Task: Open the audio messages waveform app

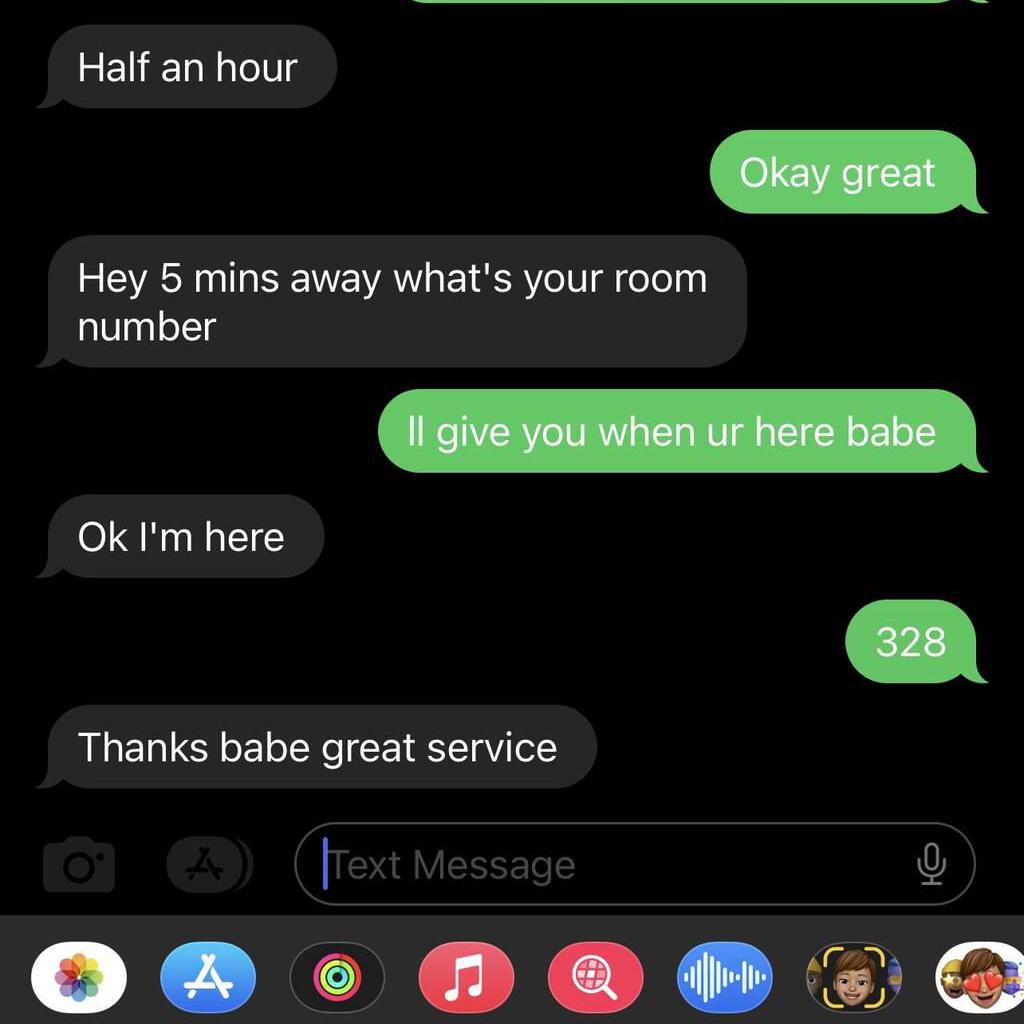Action: click(x=724, y=977)
